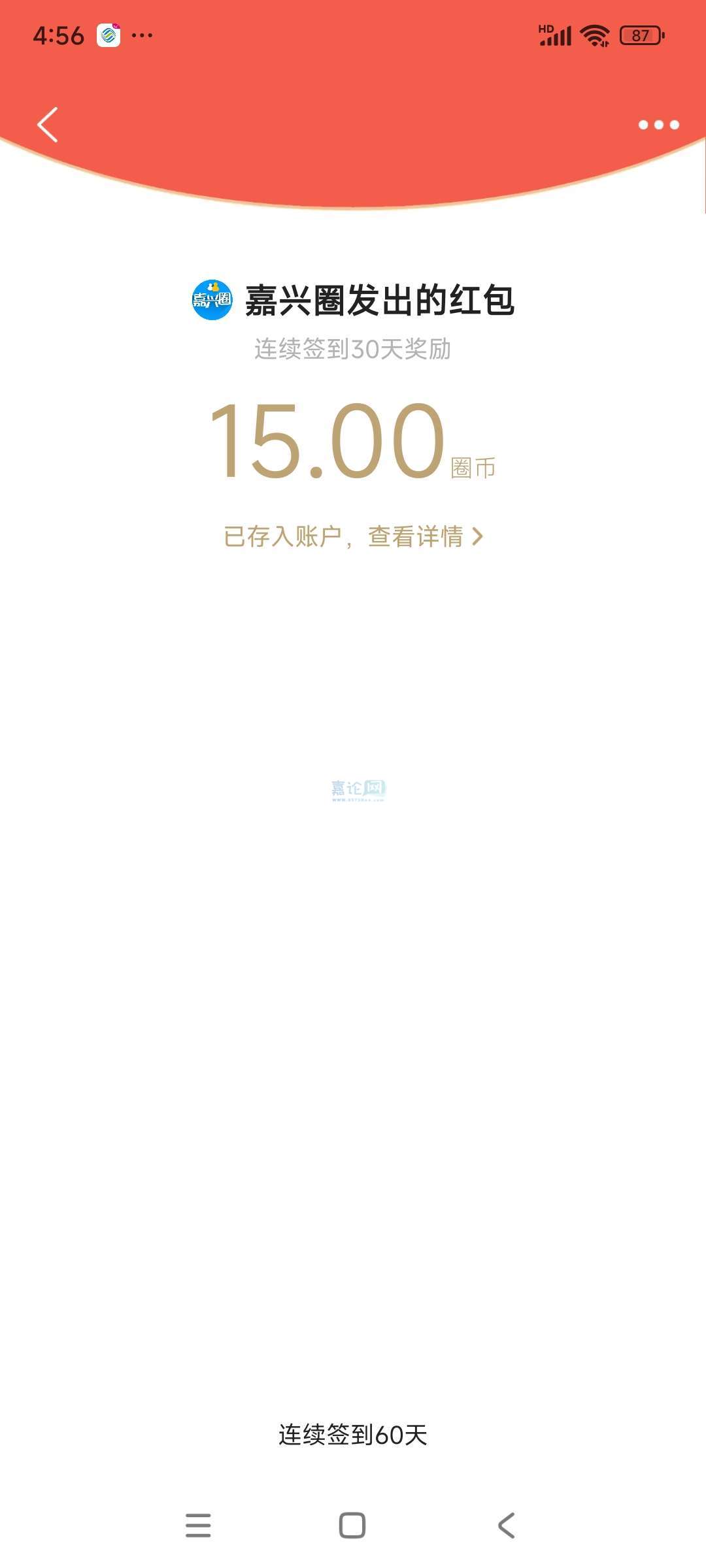
Task: Tap the system back navigation button
Action: coord(507,1526)
